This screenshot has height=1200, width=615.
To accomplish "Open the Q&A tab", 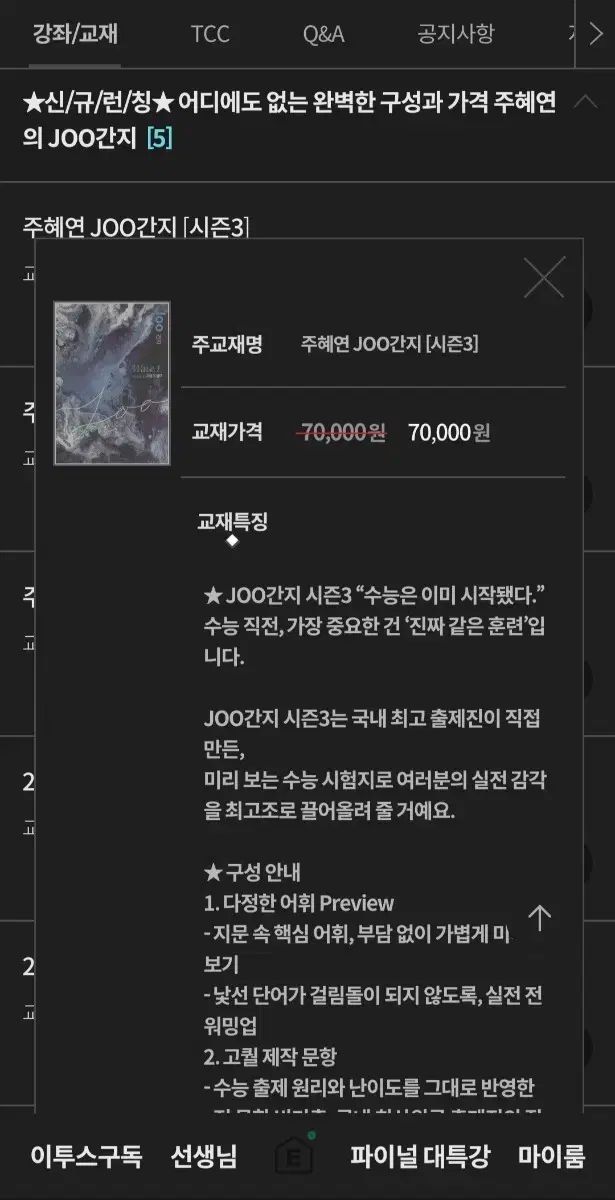I will pyautogui.click(x=323, y=34).
